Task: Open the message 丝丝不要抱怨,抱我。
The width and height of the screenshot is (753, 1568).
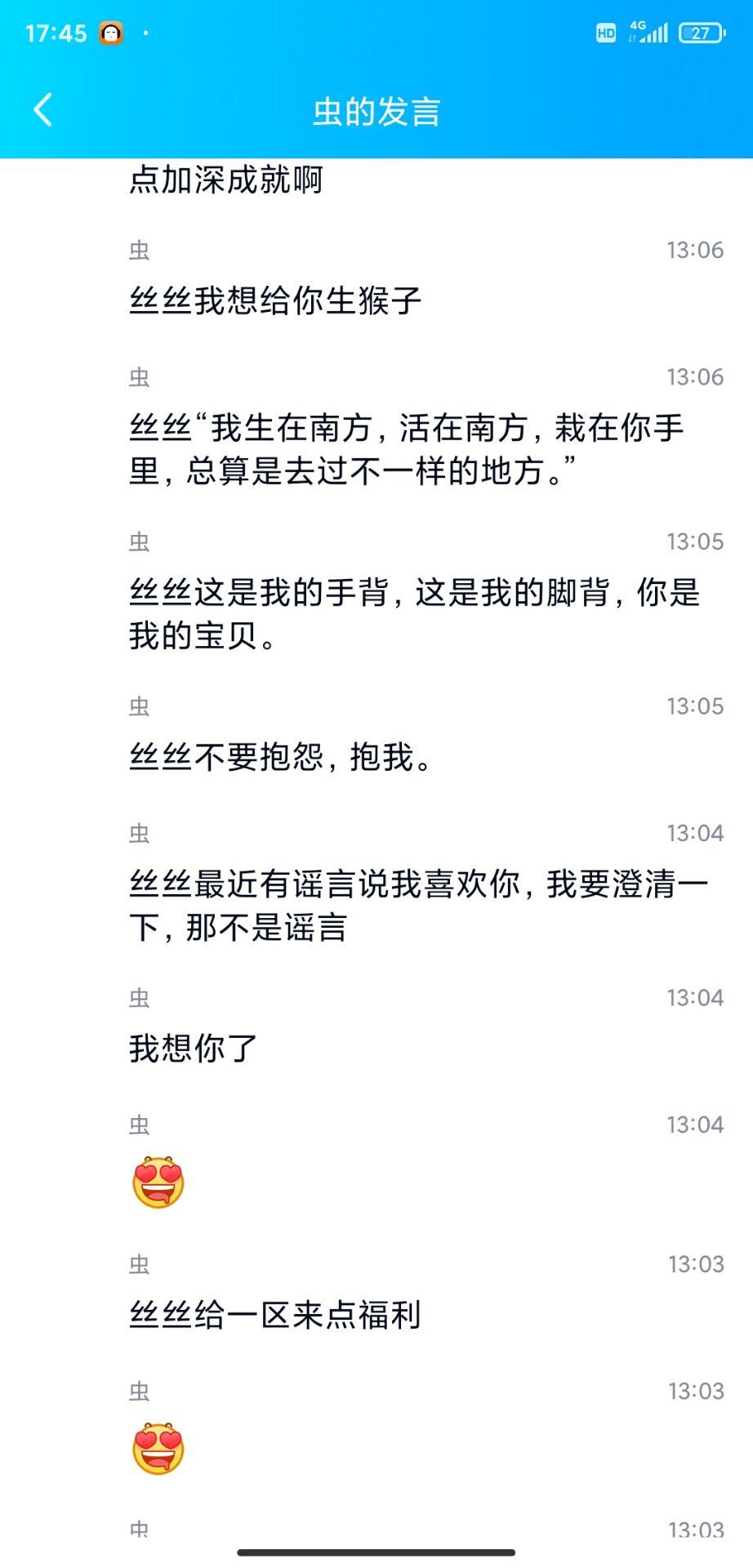Action: [280, 758]
